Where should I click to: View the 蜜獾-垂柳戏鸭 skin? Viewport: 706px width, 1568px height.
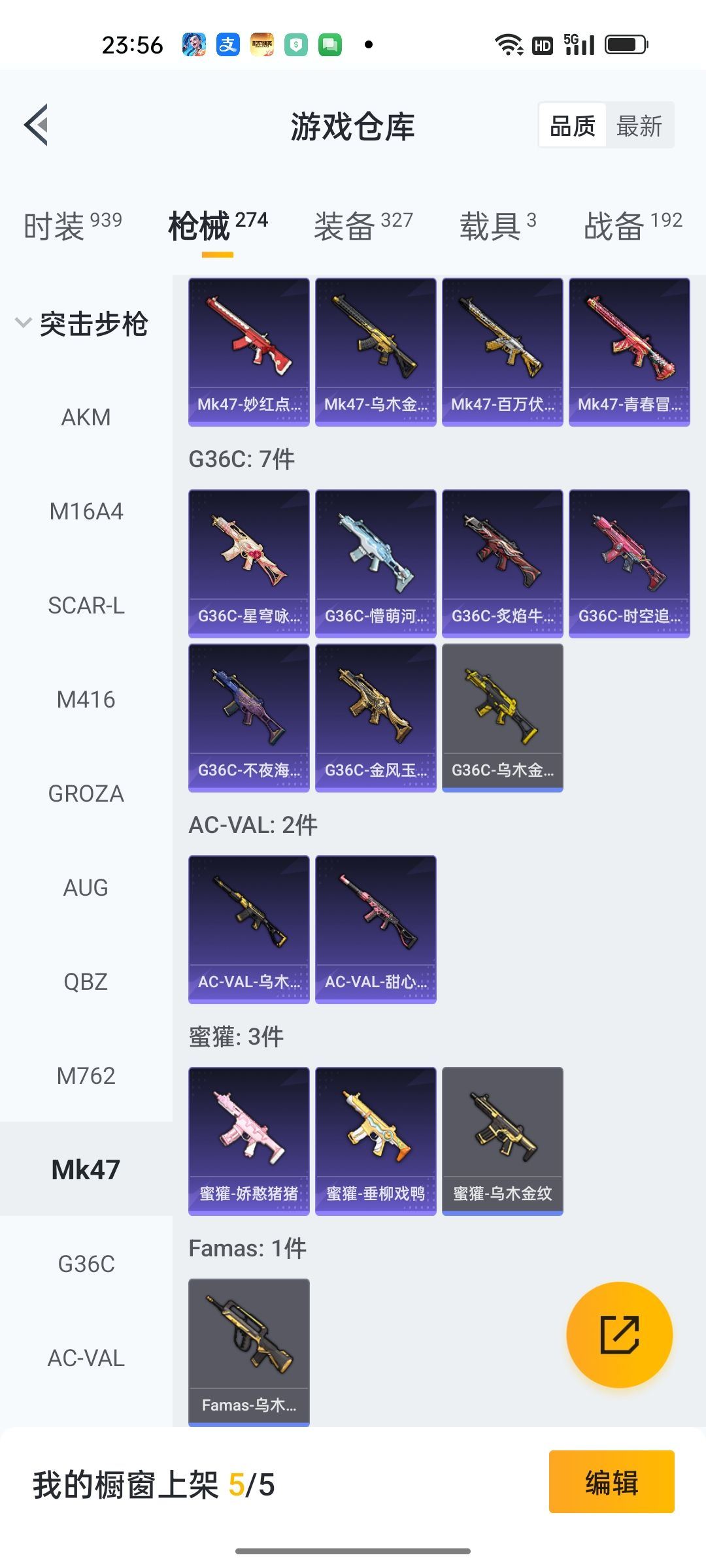[x=376, y=1141]
